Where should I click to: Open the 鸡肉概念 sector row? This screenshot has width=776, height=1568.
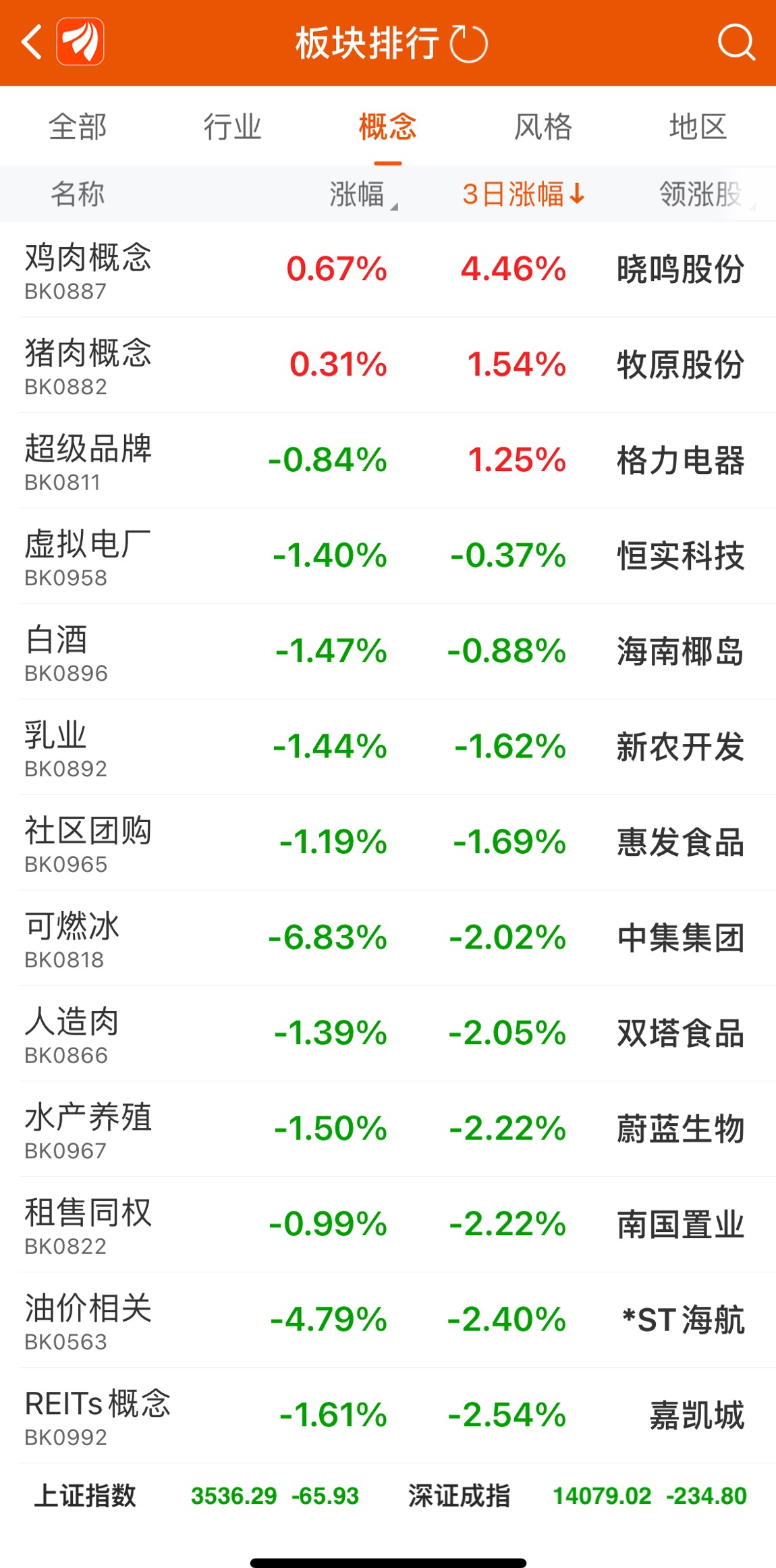point(88,269)
